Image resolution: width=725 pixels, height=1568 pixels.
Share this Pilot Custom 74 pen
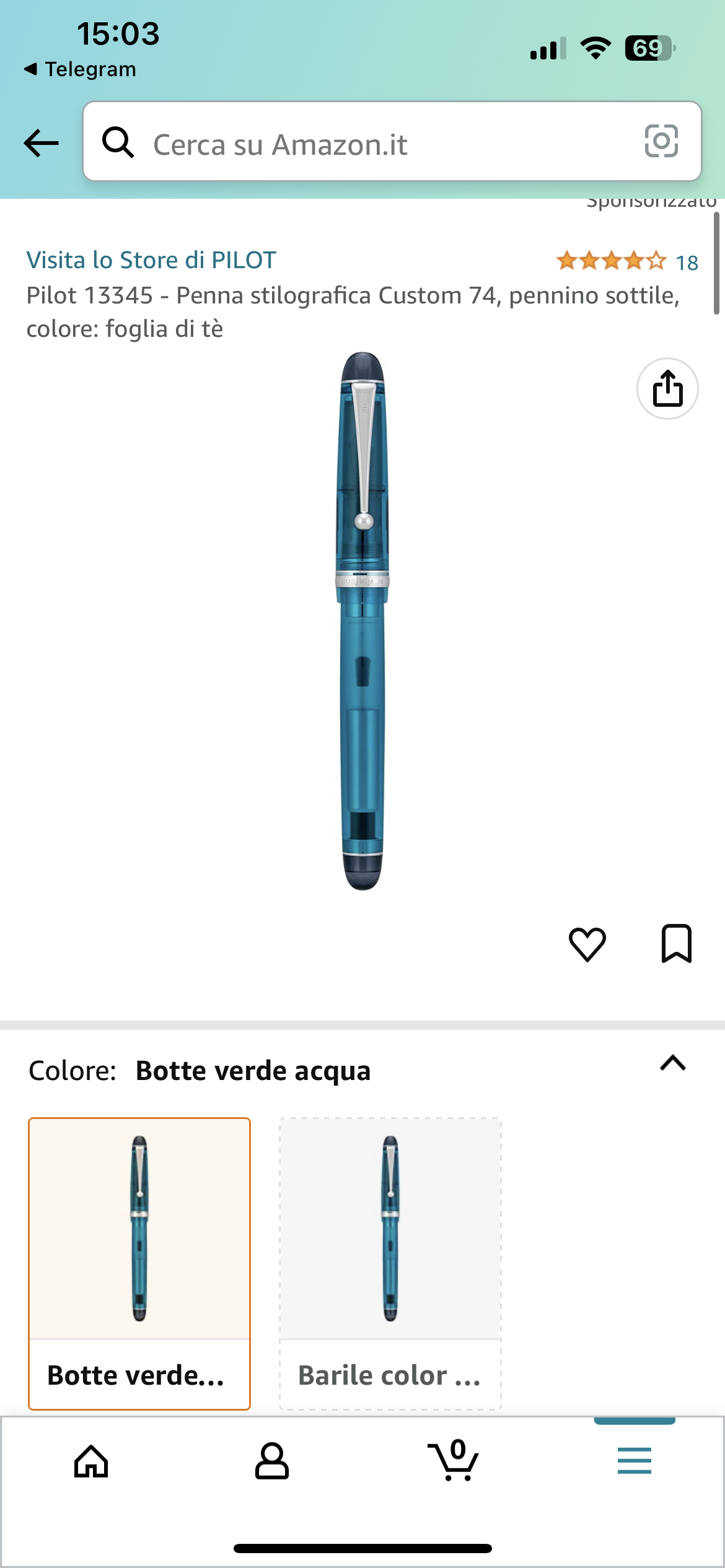coord(667,389)
